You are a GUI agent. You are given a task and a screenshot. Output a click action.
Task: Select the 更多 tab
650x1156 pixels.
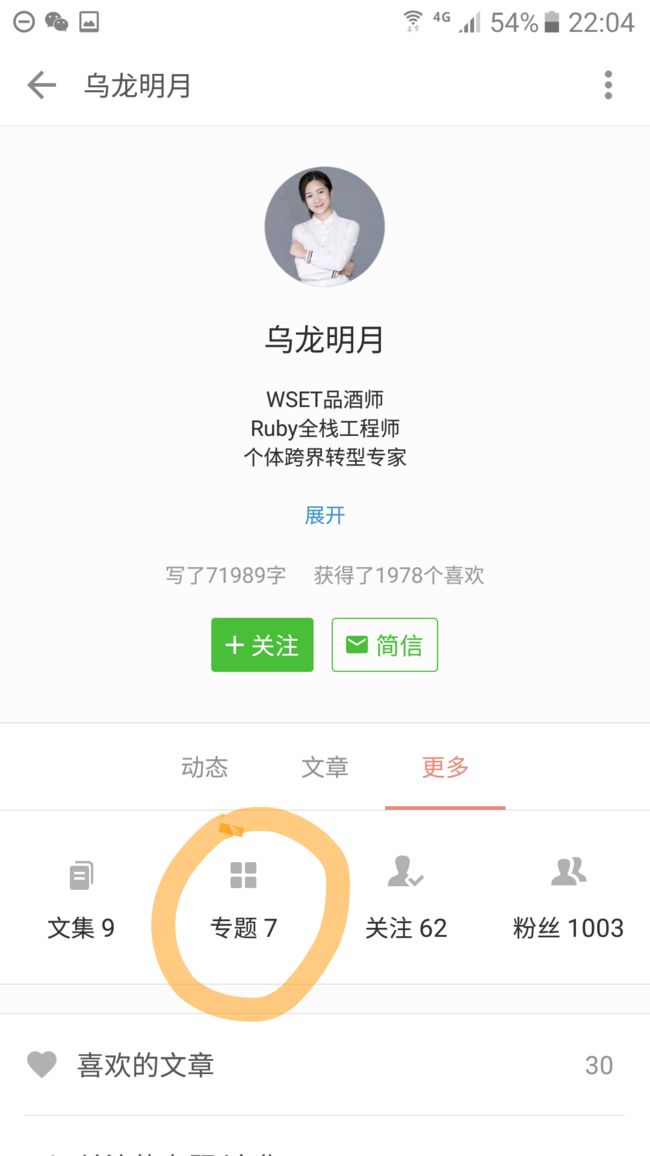[x=445, y=767]
